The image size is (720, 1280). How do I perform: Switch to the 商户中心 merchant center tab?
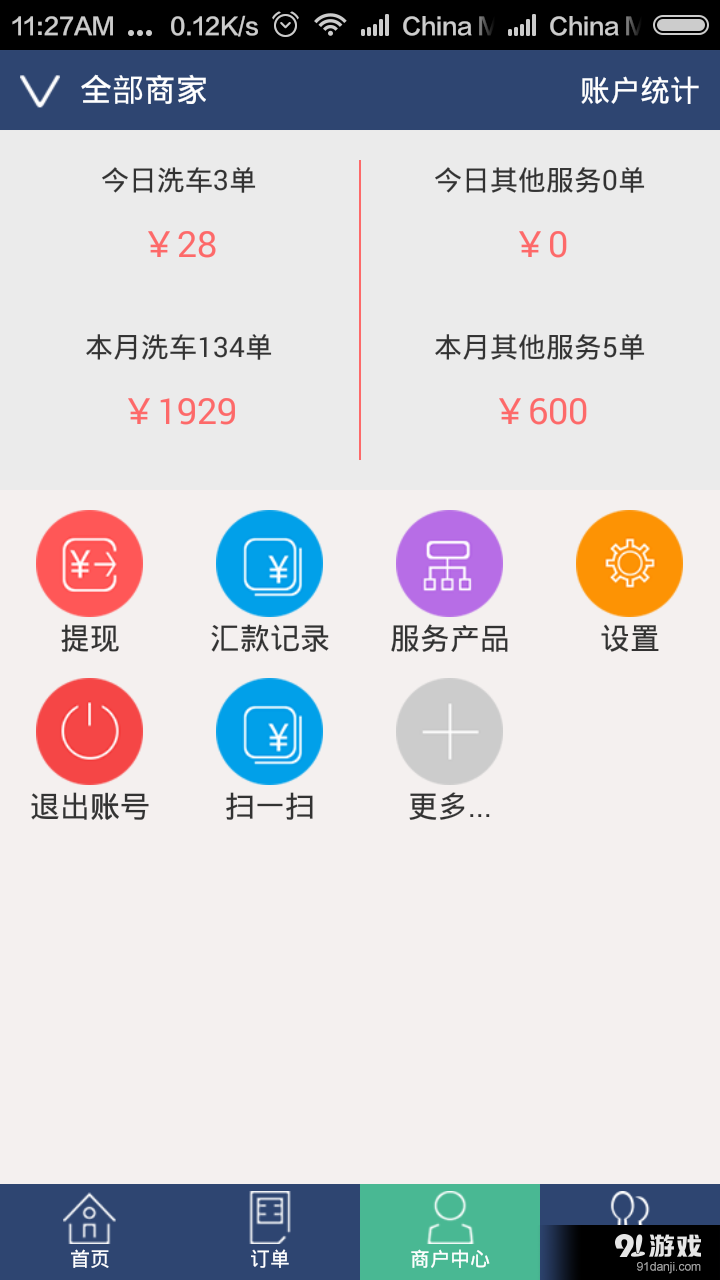(450, 1230)
